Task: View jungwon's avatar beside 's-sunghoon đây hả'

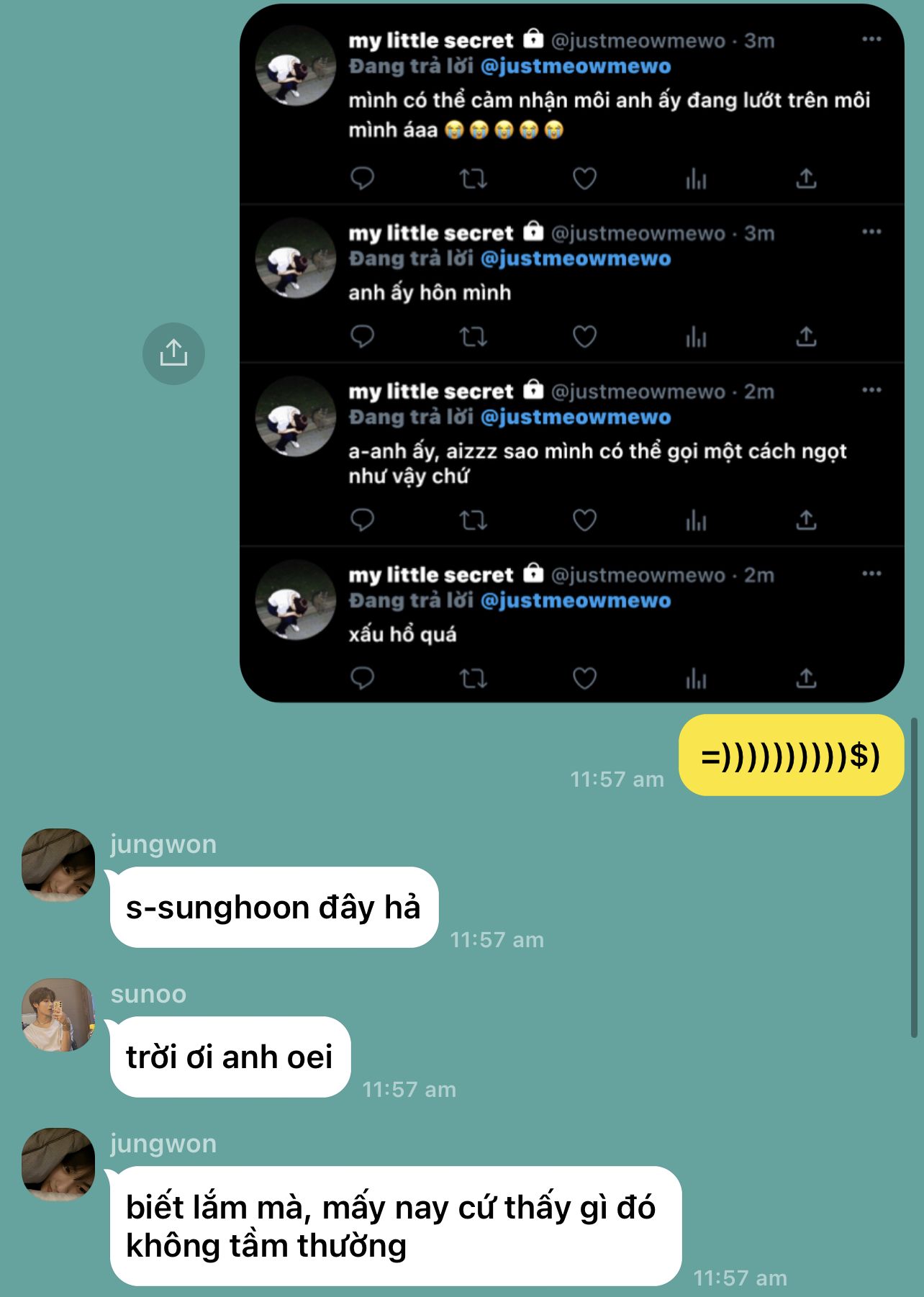Action: pyautogui.click(x=58, y=865)
